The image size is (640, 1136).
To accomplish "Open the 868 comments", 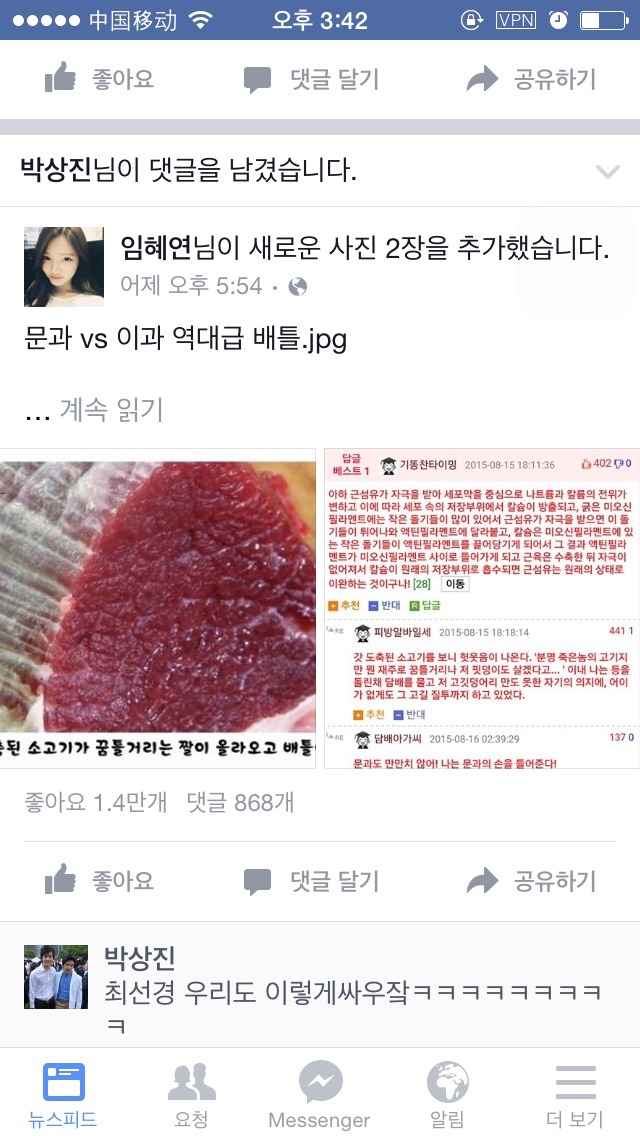I will [240, 802].
